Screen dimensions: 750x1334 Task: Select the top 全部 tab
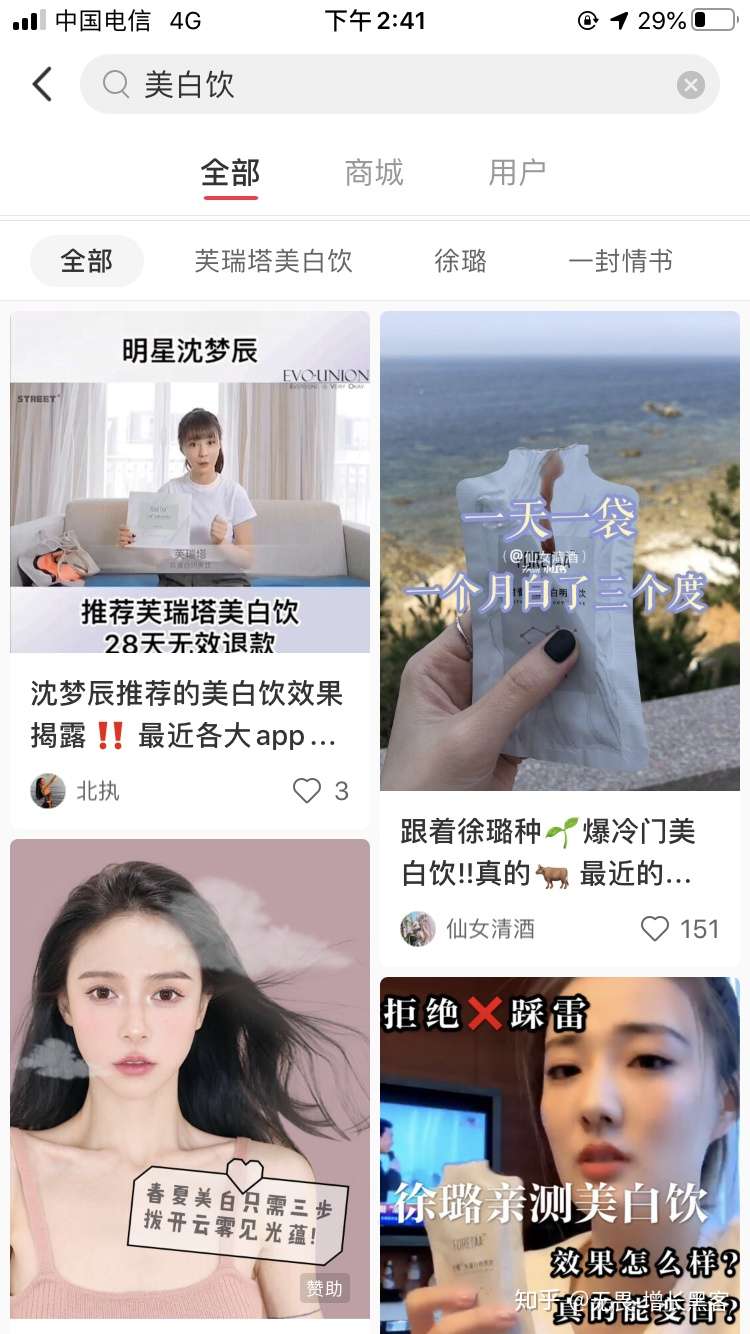click(230, 173)
